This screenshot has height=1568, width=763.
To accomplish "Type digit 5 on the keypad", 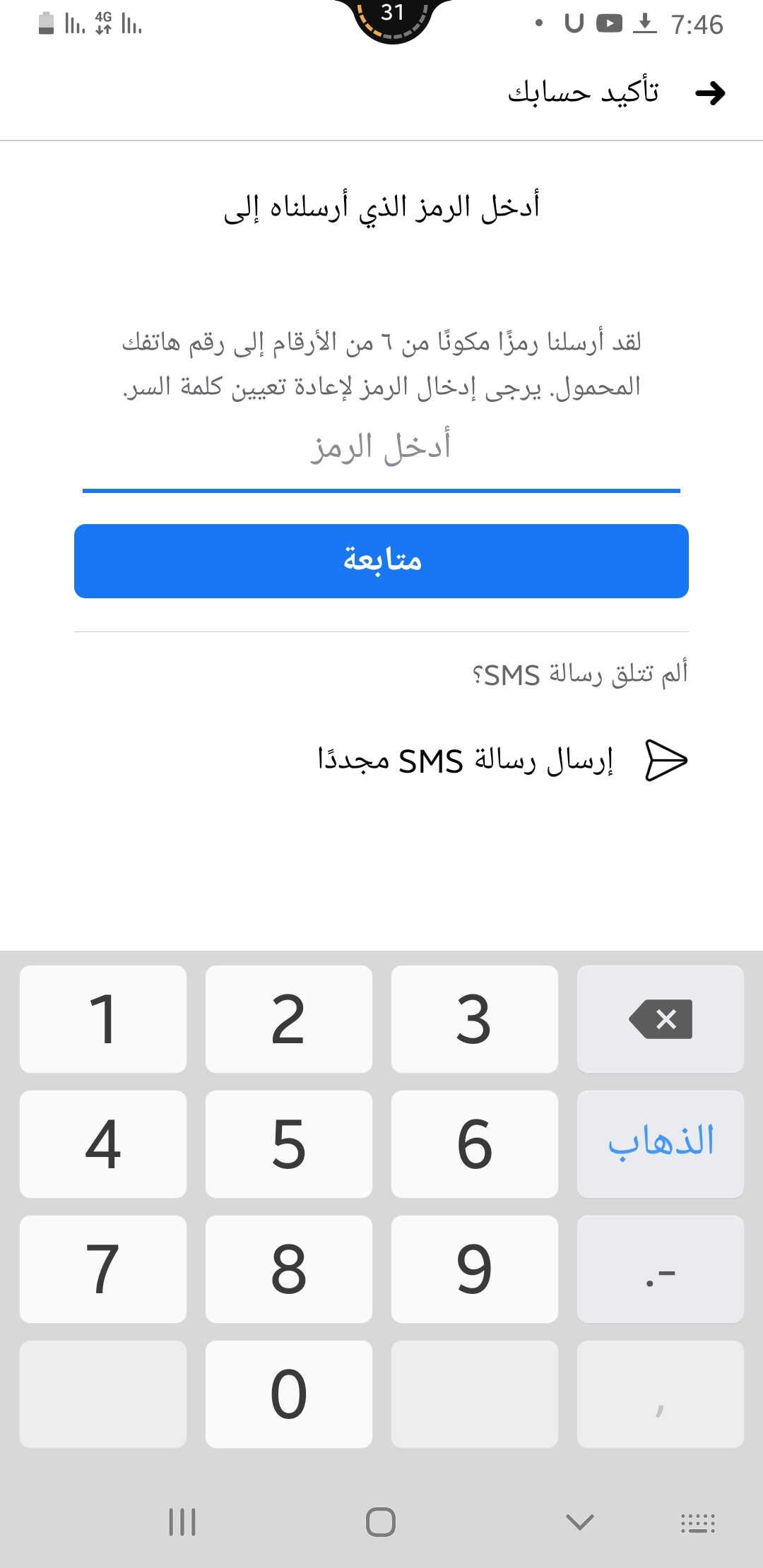I will (288, 1144).
